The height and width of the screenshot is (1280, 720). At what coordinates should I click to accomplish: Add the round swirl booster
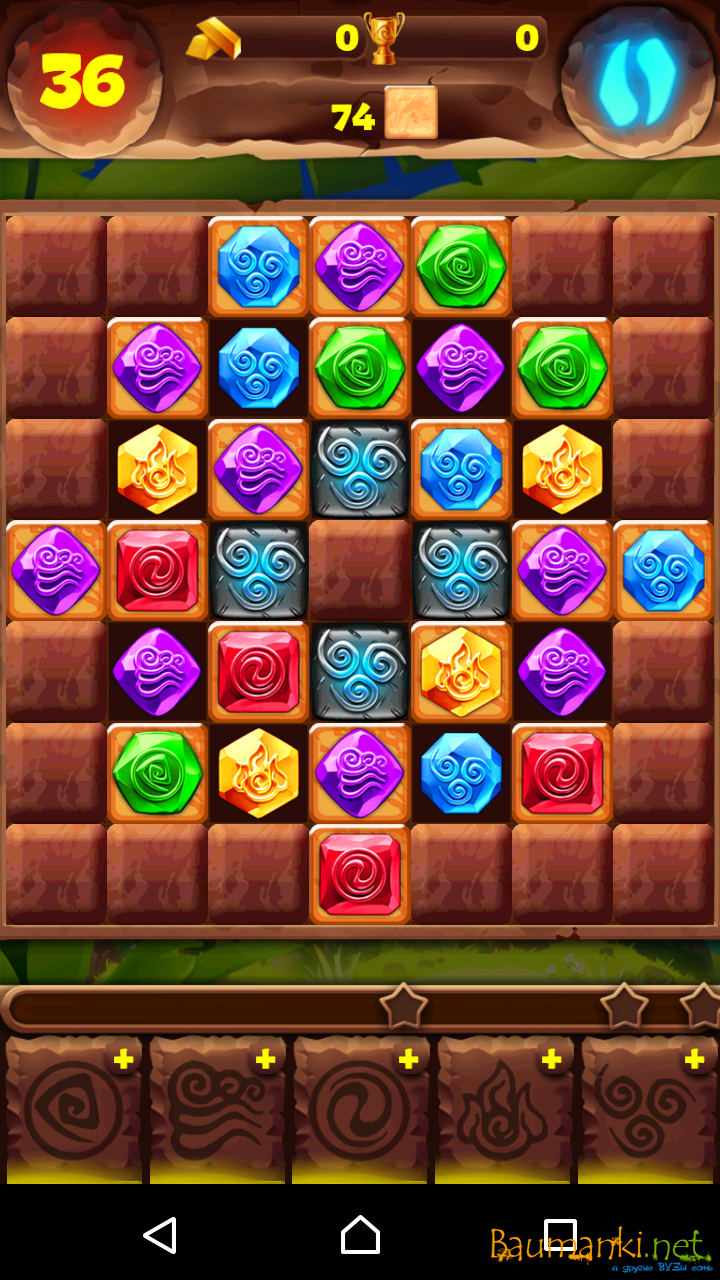click(x=408, y=1060)
